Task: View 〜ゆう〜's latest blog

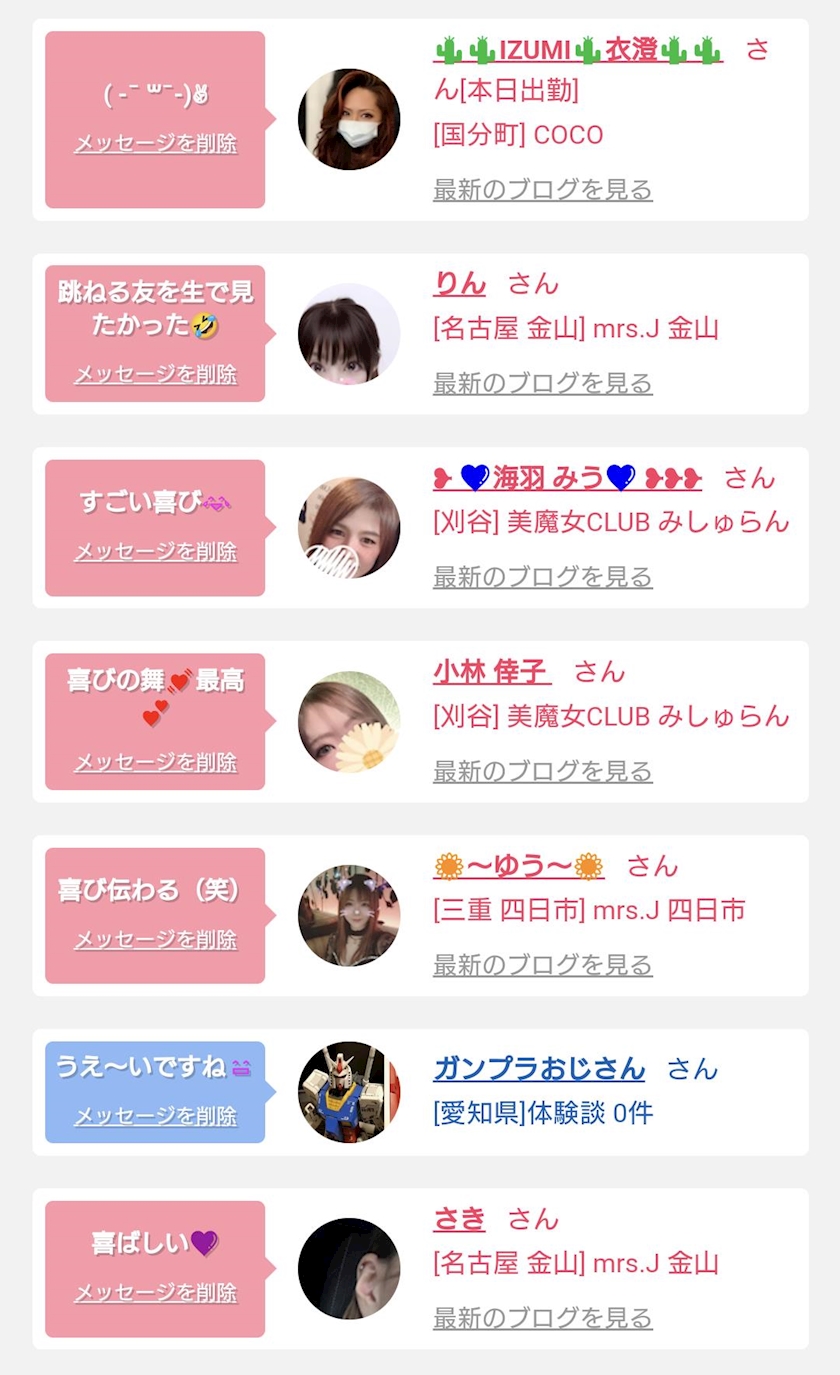Action: coord(542,966)
